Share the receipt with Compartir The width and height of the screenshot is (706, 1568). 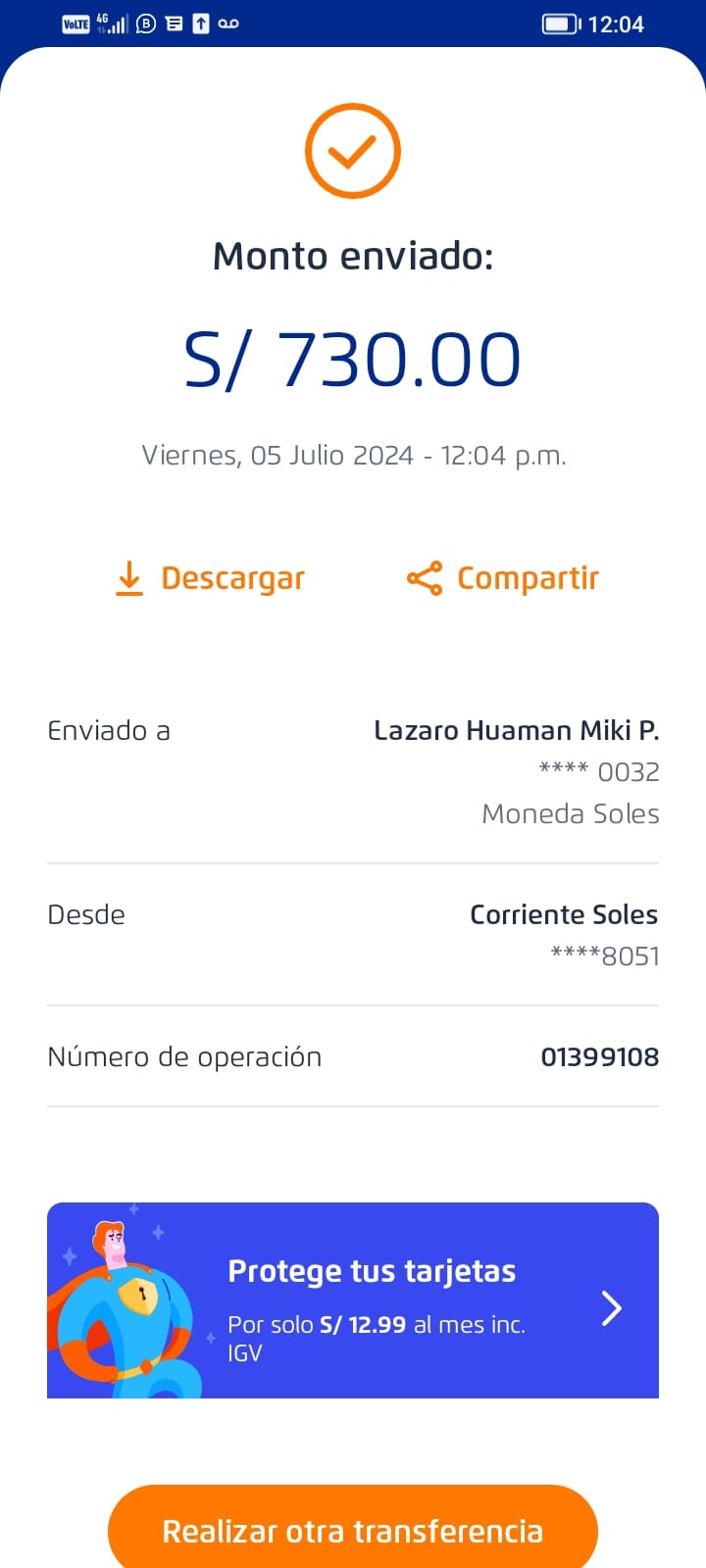503,578
